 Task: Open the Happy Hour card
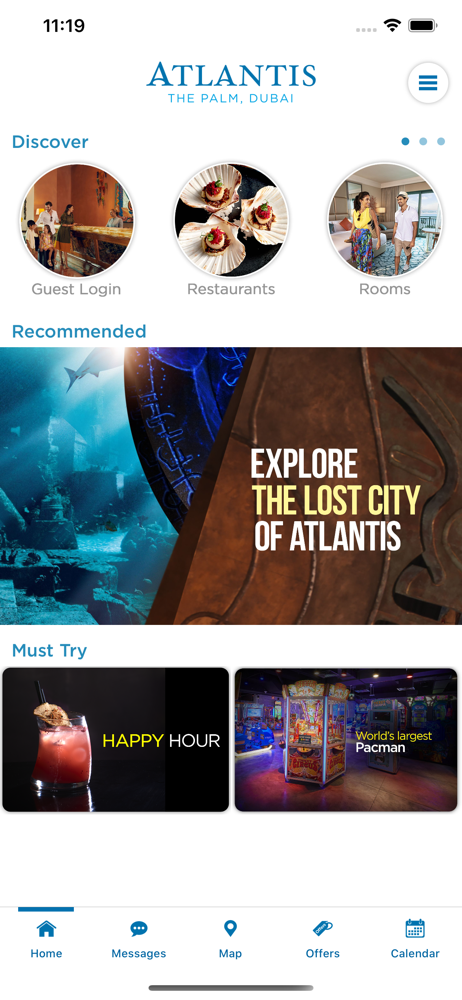click(x=116, y=740)
